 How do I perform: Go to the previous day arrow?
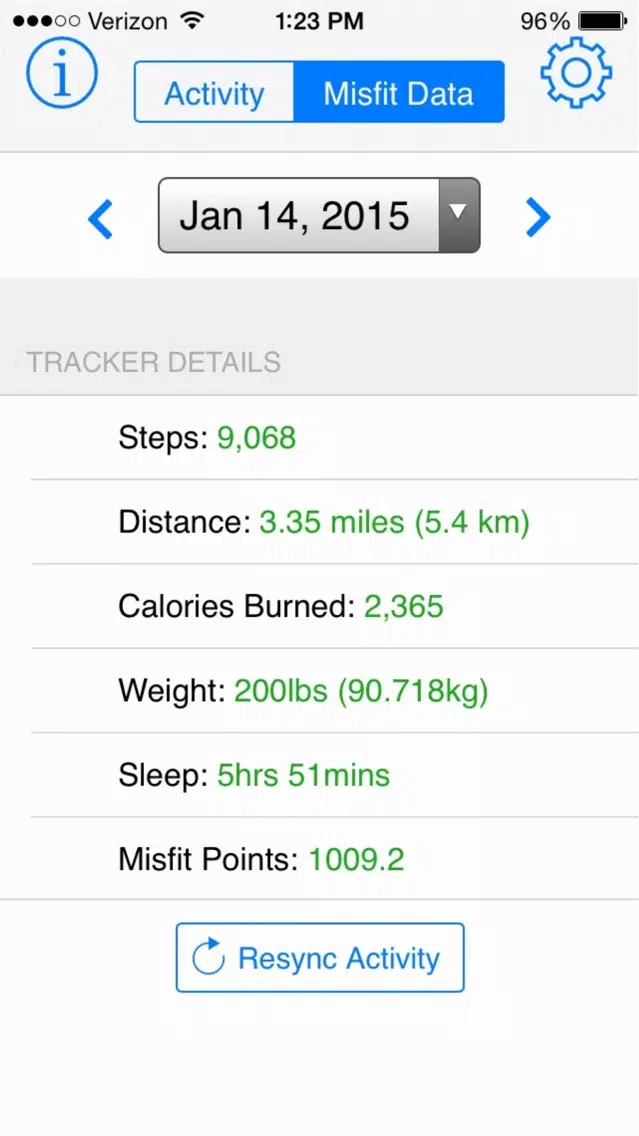tap(101, 218)
